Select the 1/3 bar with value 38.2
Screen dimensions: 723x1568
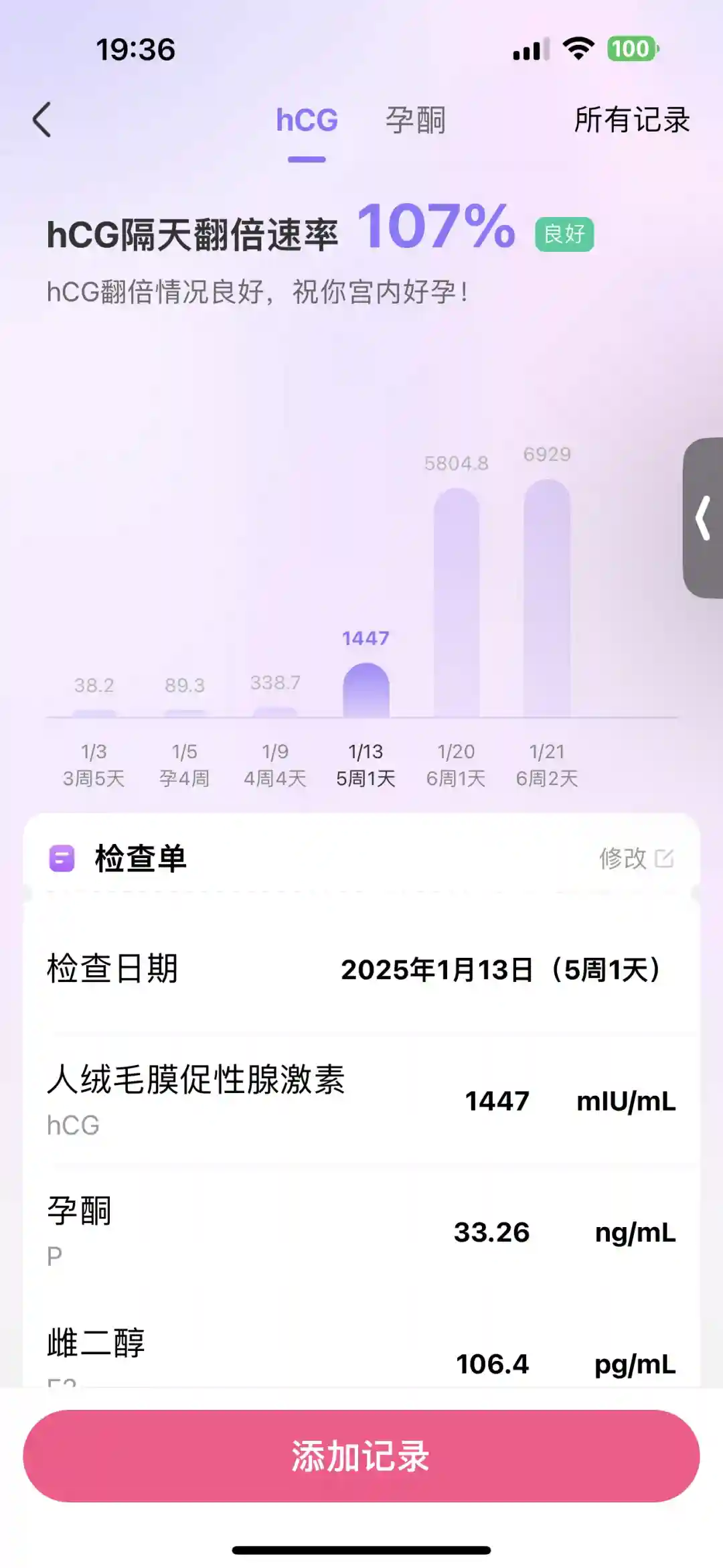(x=94, y=713)
